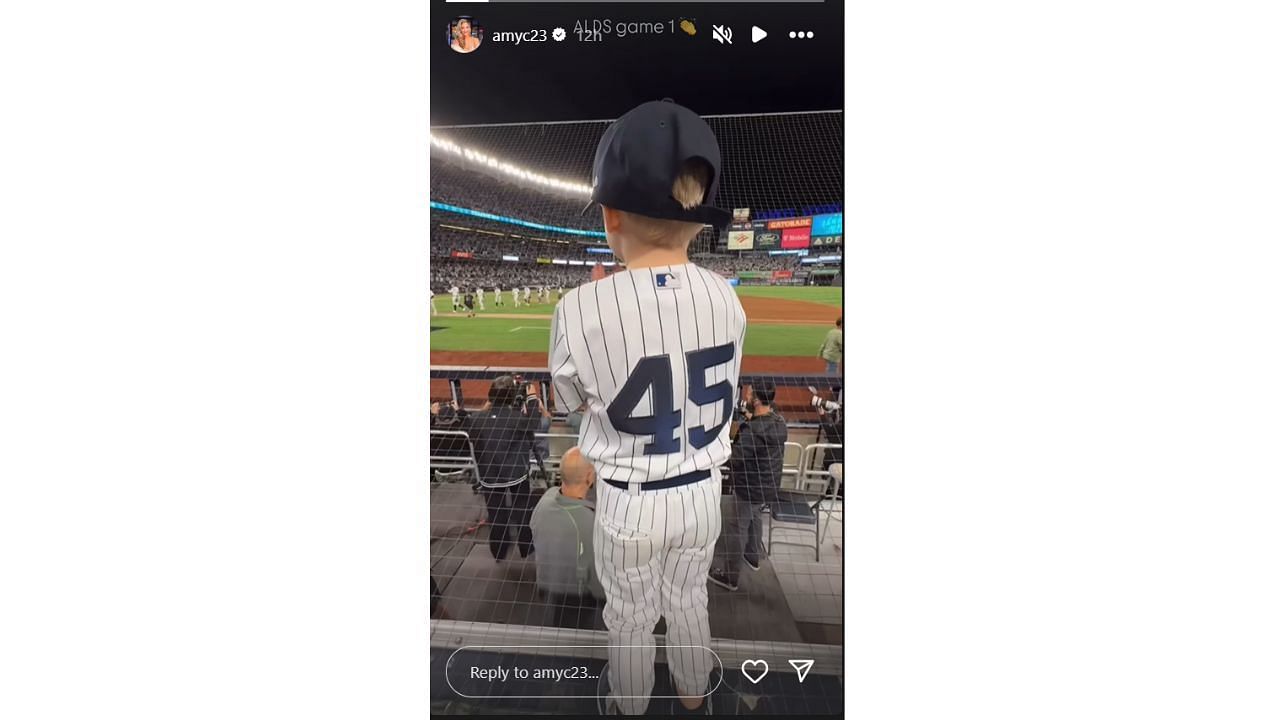Play the paused story

[x=759, y=35]
